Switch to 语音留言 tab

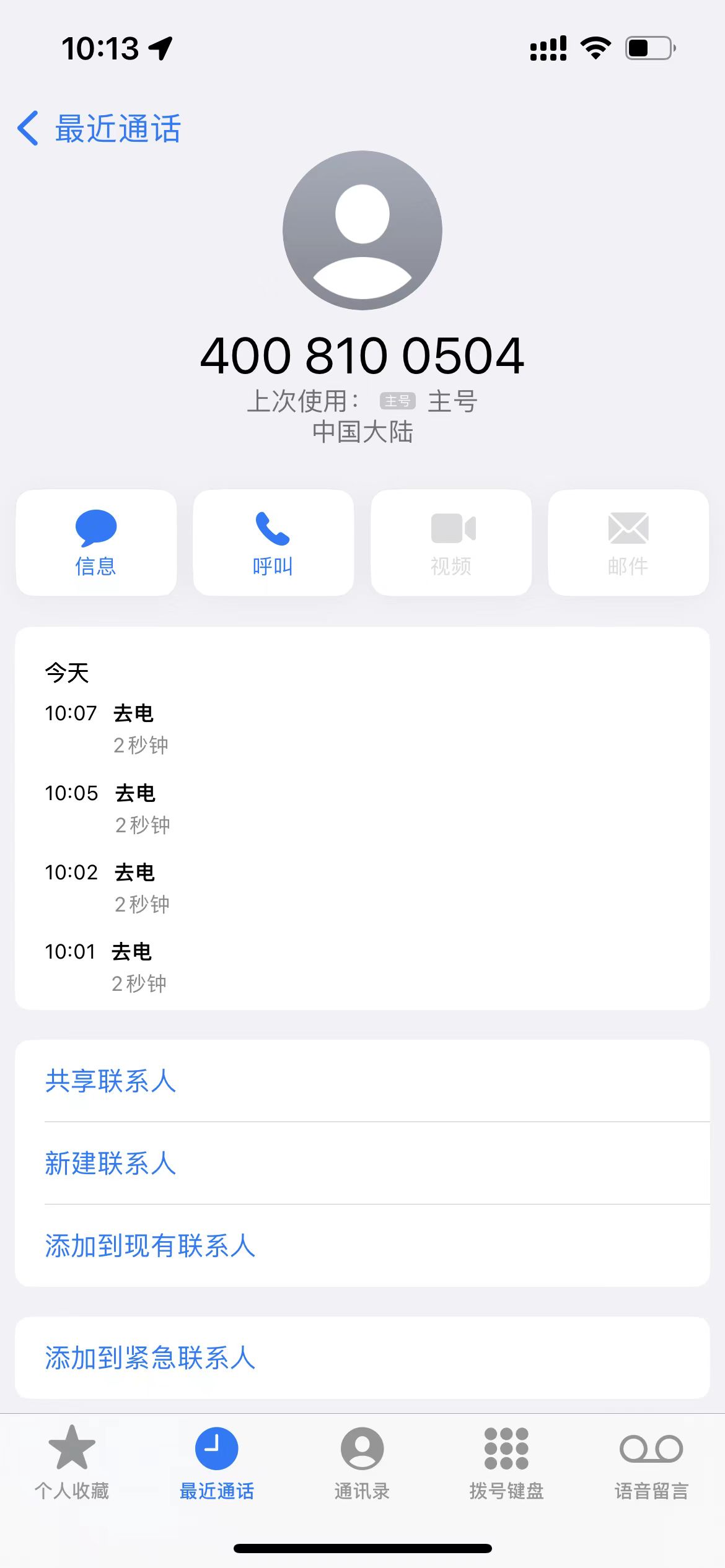click(651, 1461)
